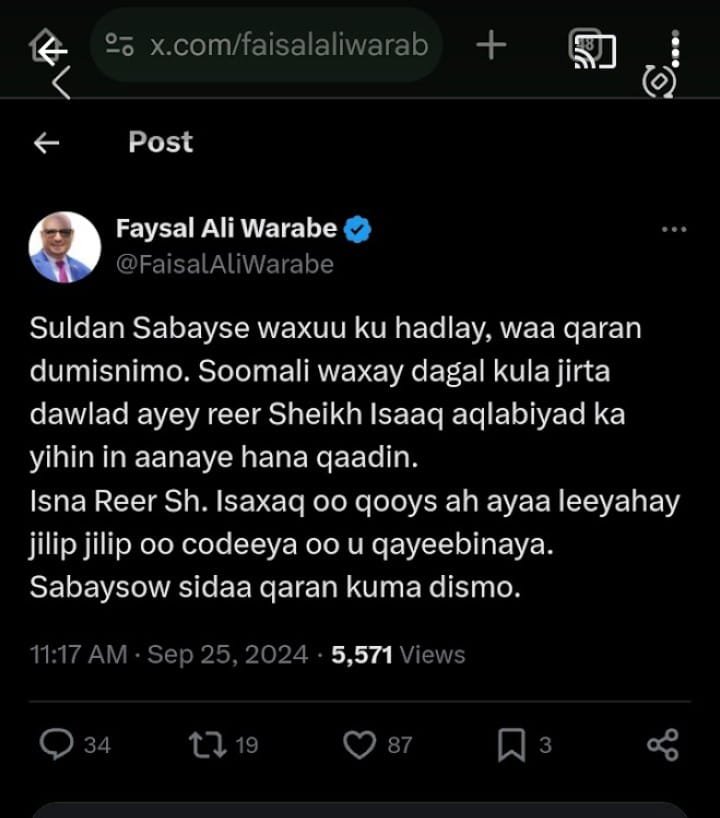The width and height of the screenshot is (720, 818).
Task: Share this post
Action: click(x=662, y=744)
